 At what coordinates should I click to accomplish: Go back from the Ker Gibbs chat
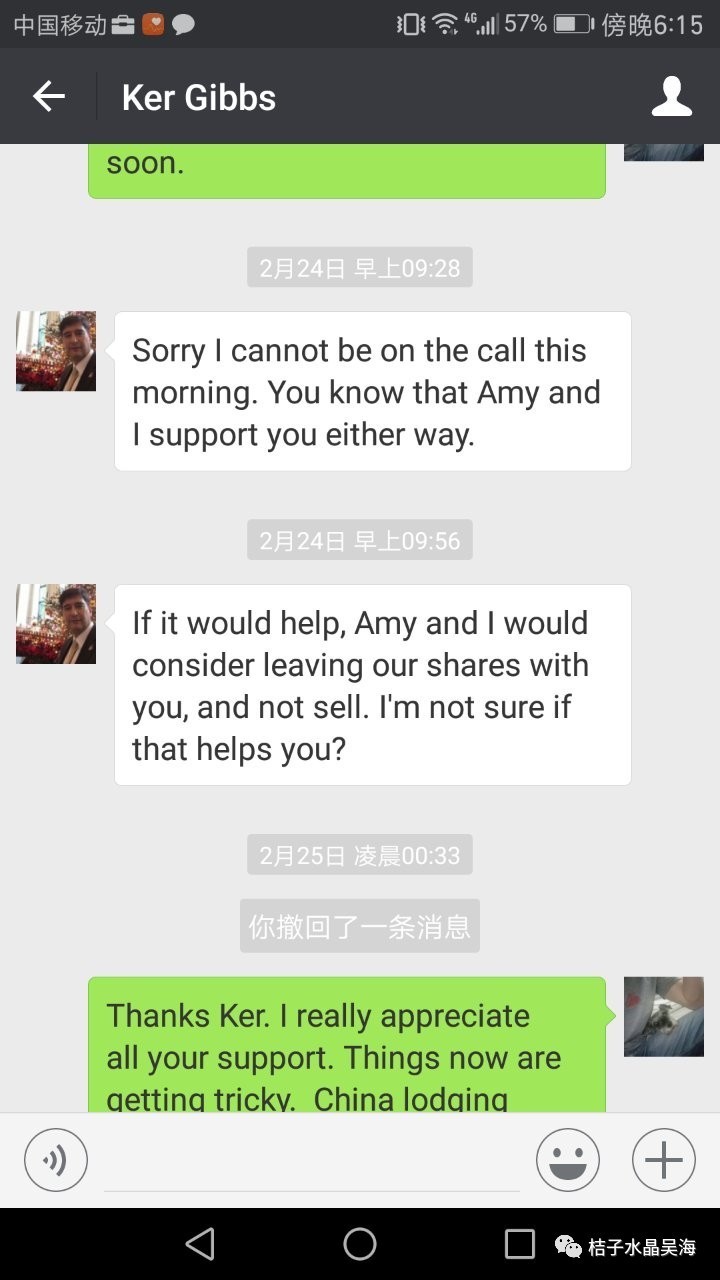click(48, 97)
